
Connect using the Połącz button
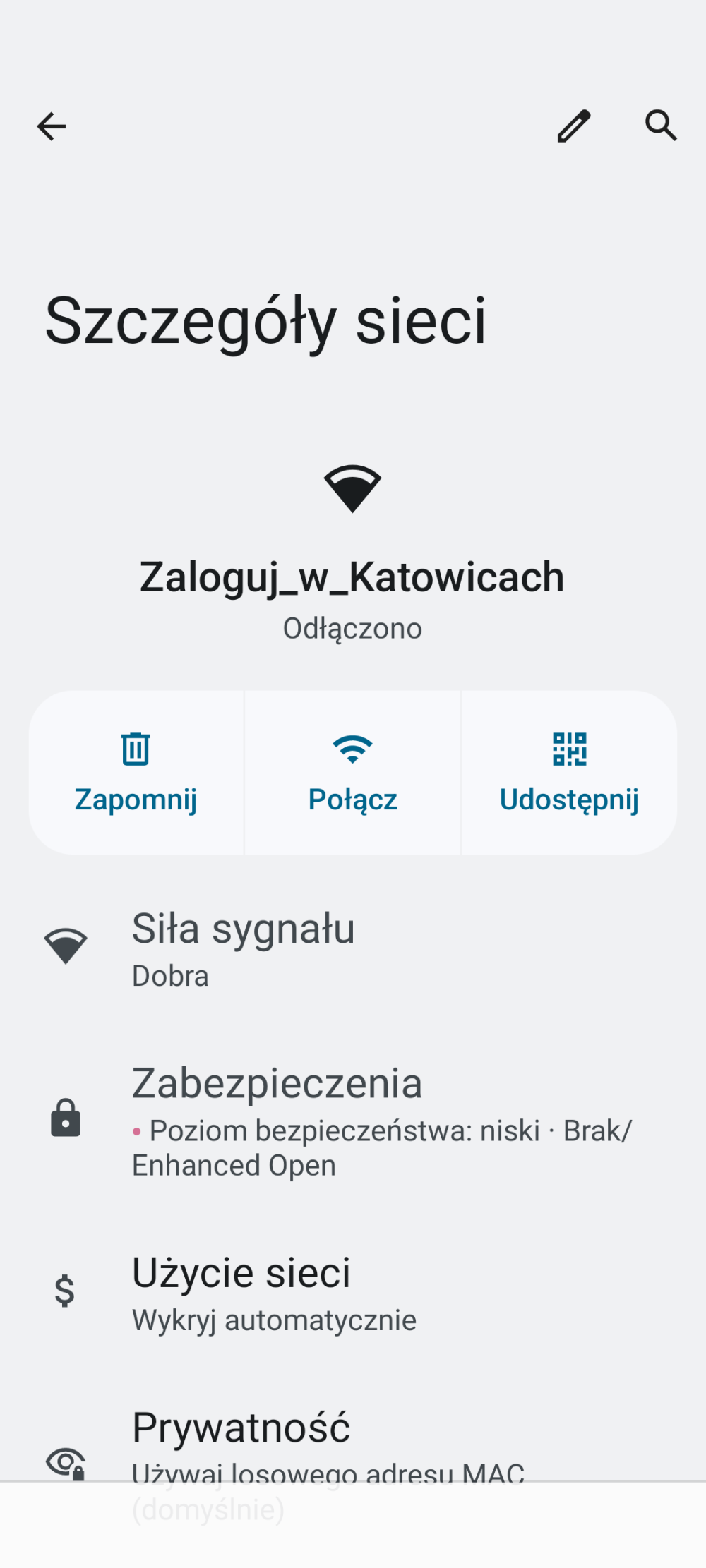click(x=352, y=773)
